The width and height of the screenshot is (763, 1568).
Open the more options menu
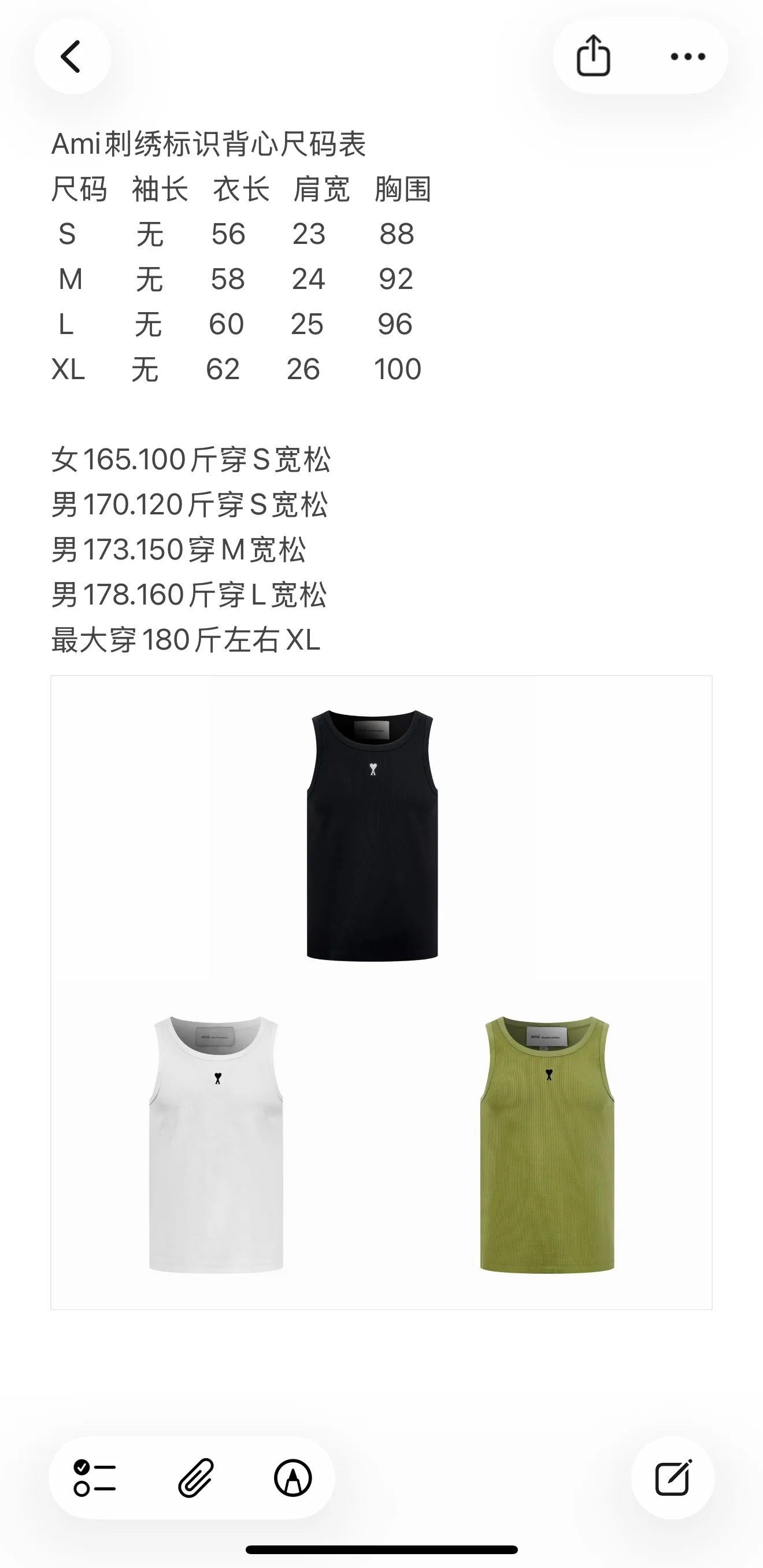[x=687, y=57]
